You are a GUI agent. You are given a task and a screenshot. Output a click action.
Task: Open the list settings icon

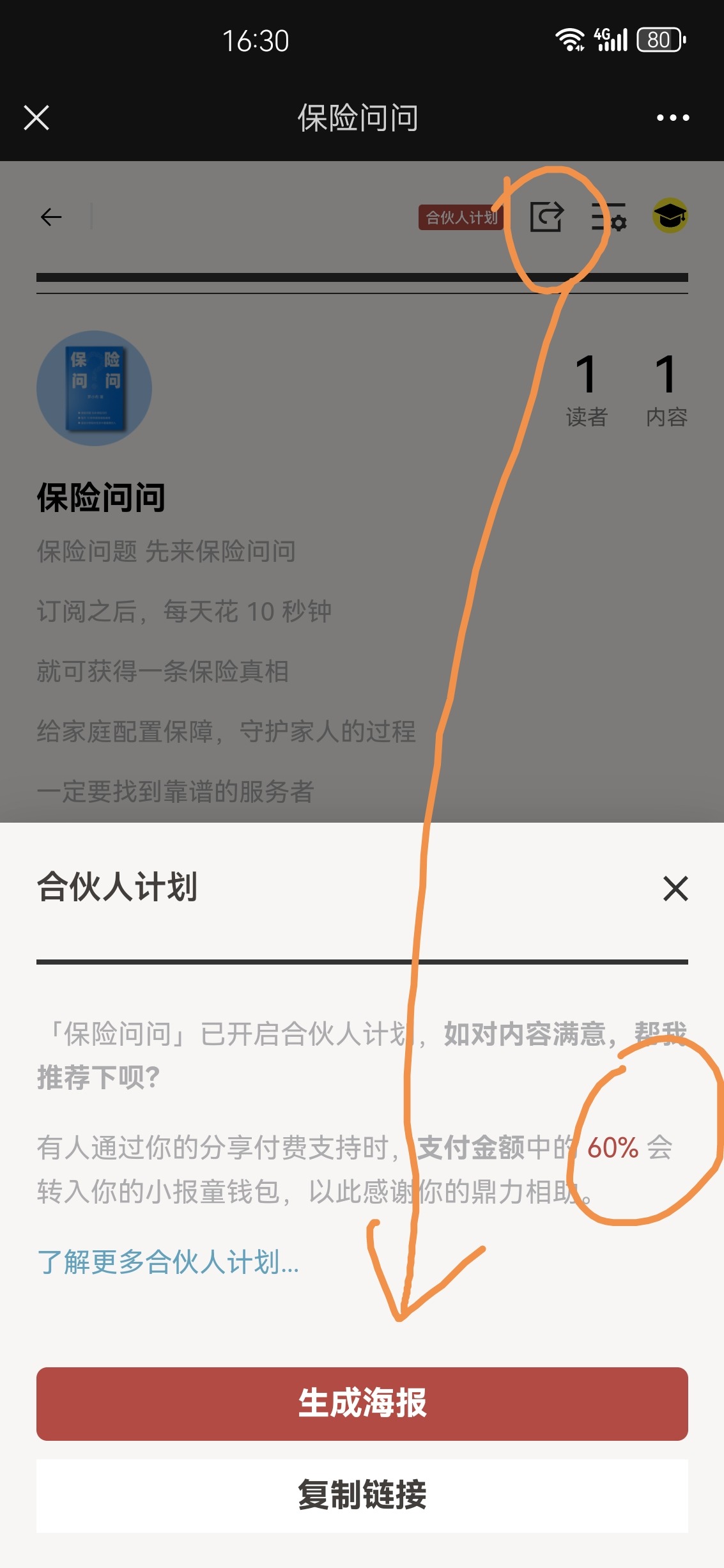click(608, 217)
